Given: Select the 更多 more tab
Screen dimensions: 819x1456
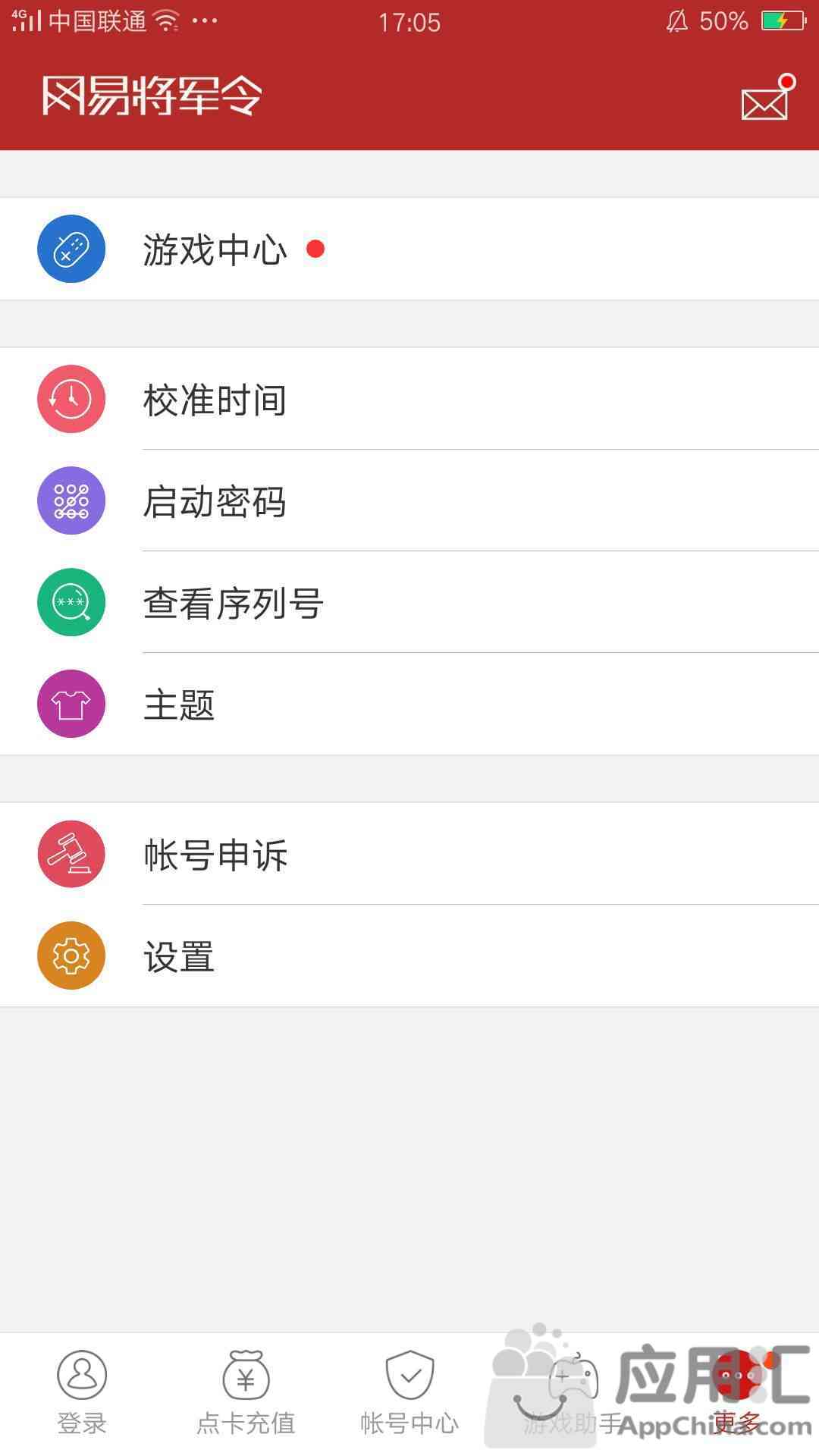Looking at the screenshot, I should (x=737, y=1394).
